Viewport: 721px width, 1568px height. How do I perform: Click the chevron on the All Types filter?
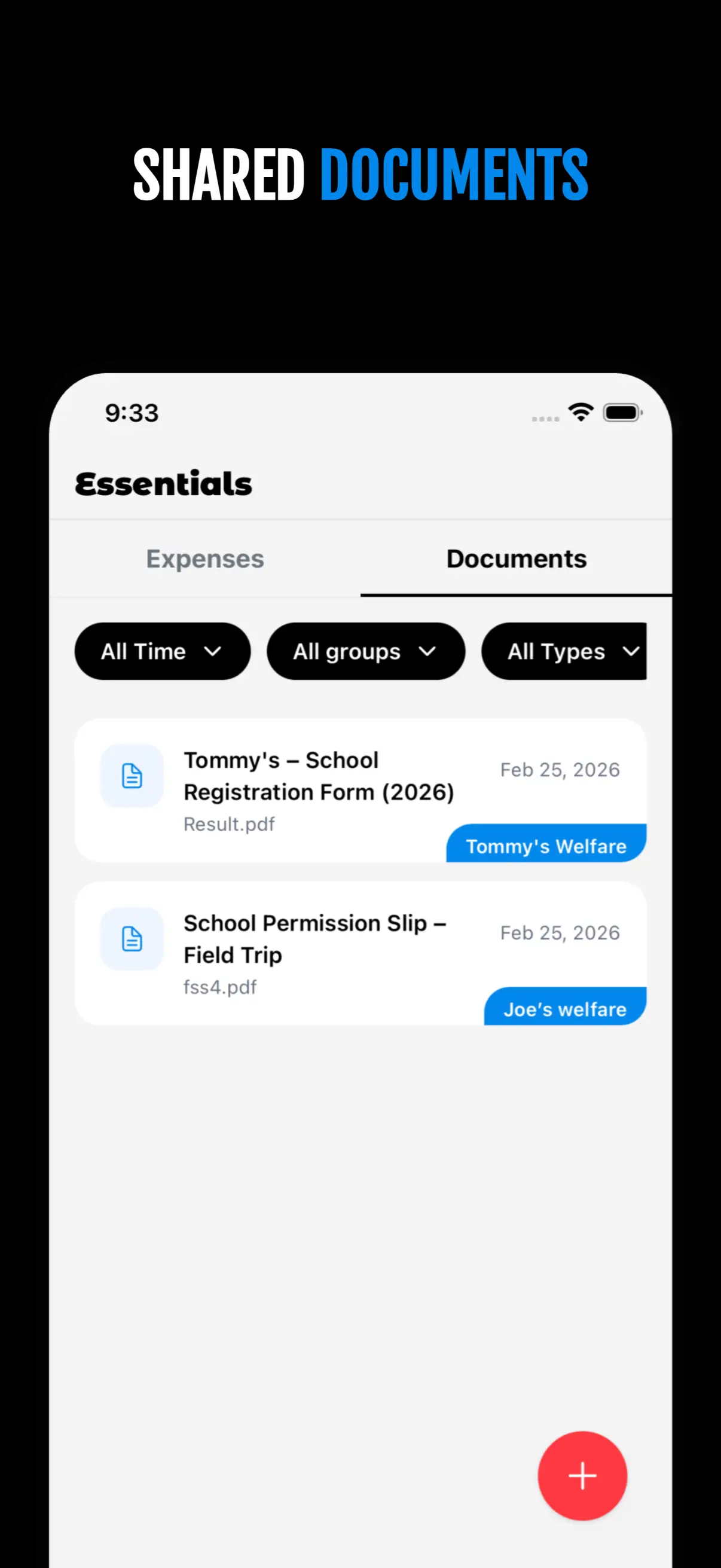click(631, 651)
